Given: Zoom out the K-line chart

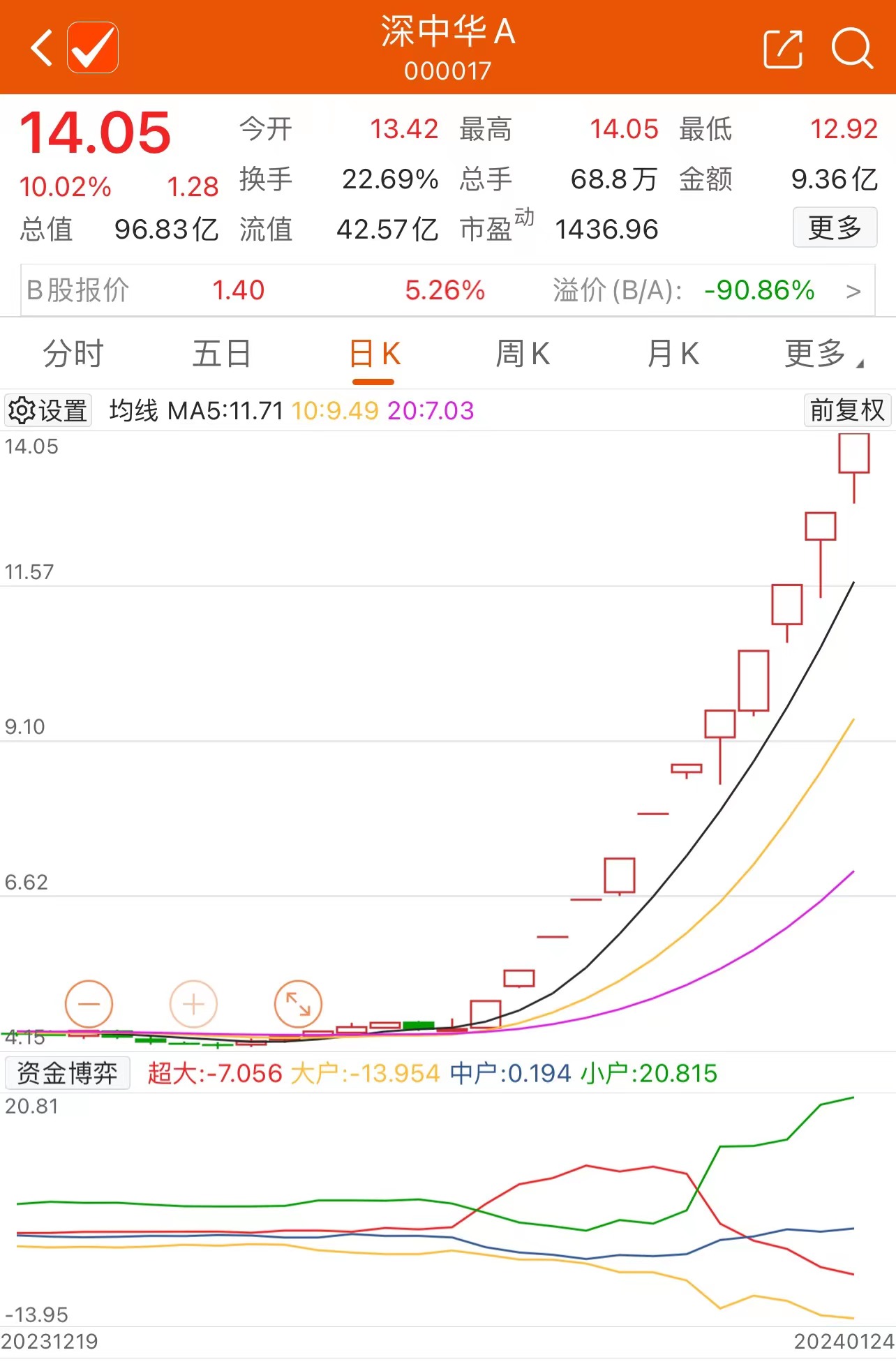Looking at the screenshot, I should point(89,1004).
